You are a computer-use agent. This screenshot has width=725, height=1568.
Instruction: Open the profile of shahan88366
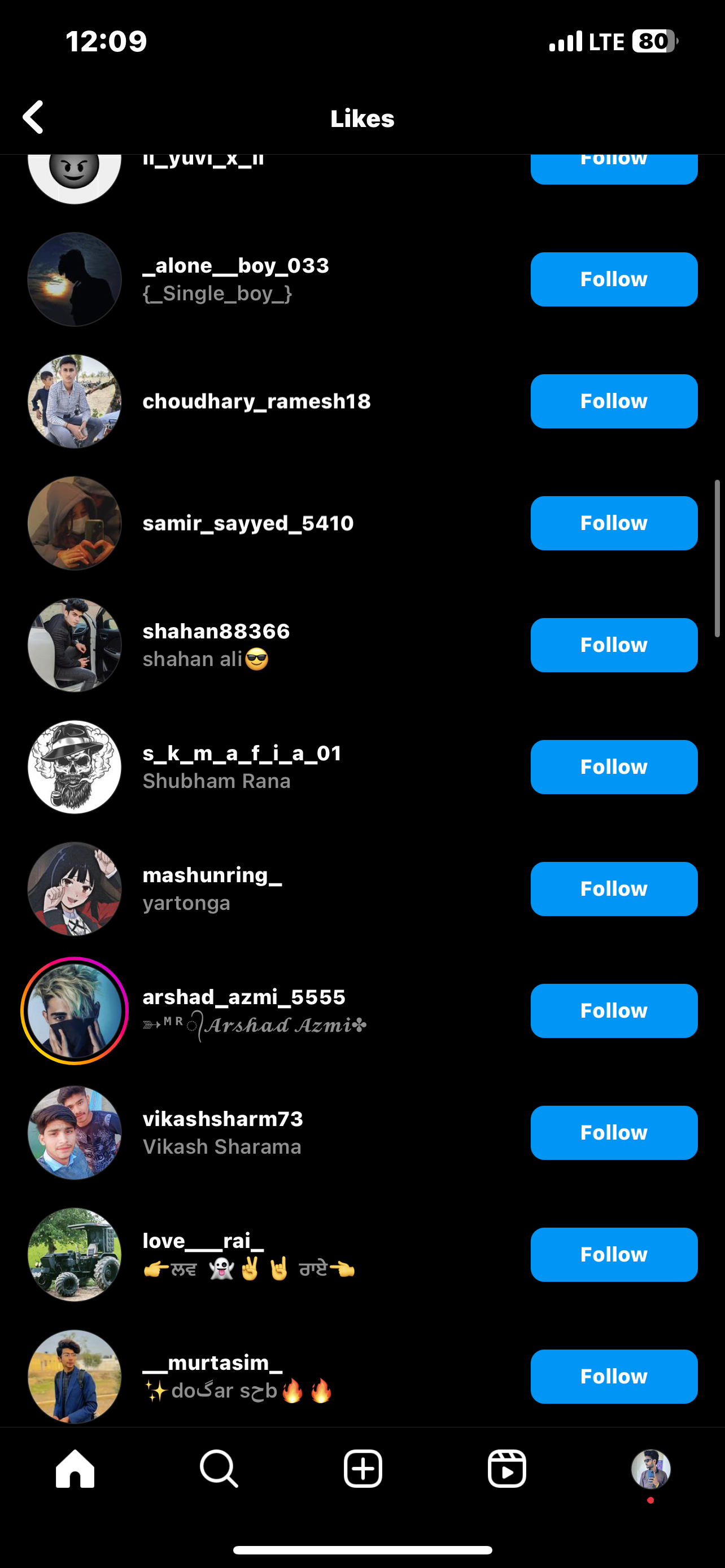216,631
